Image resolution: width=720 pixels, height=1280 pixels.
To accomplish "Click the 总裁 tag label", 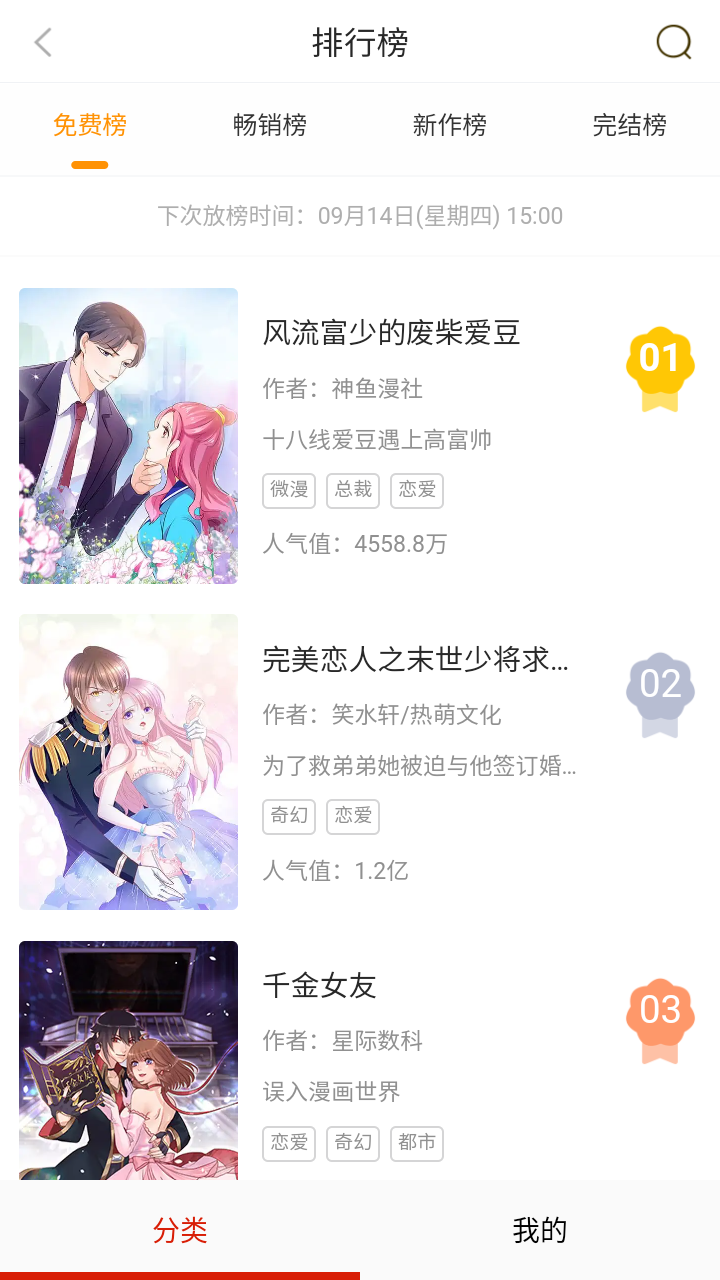I will [x=353, y=490].
